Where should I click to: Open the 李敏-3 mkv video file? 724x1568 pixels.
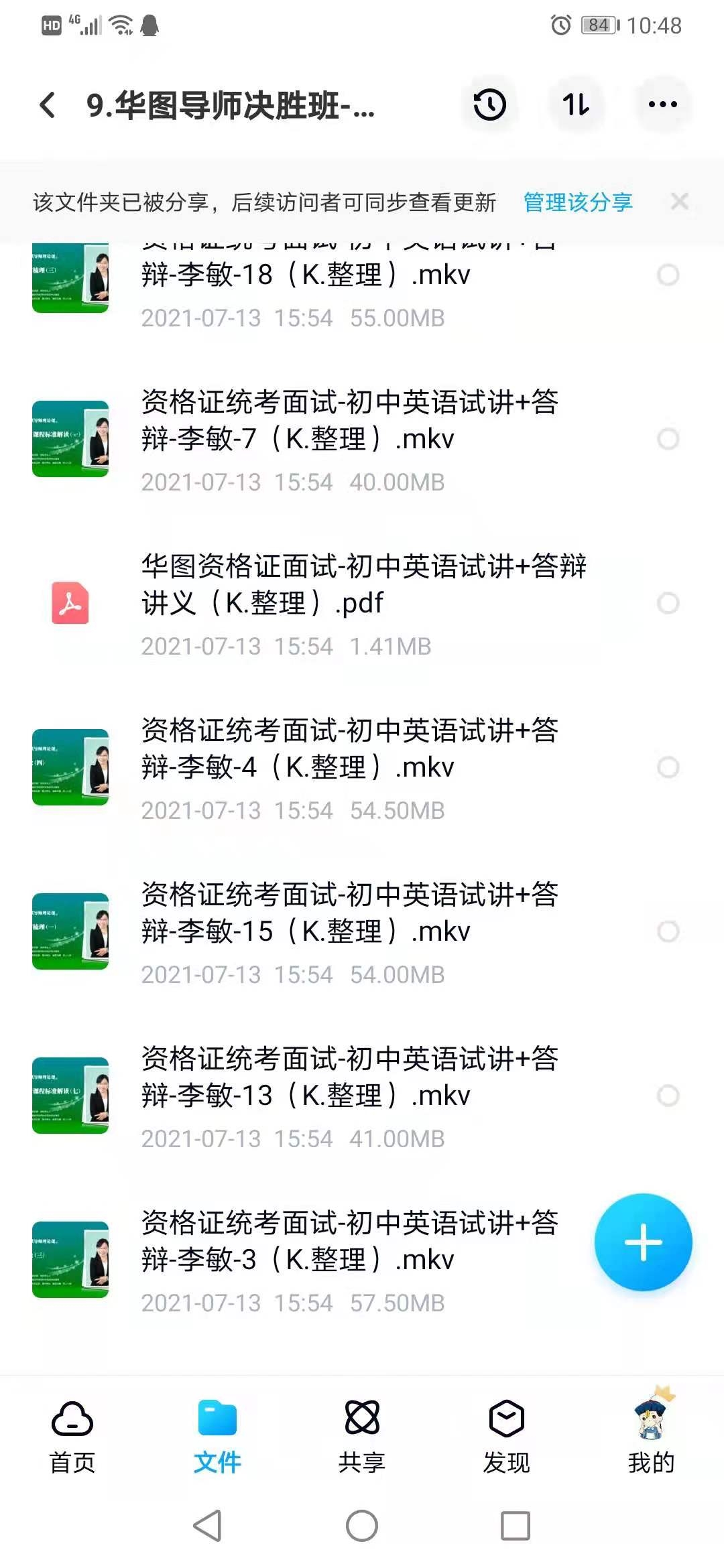pyautogui.click(x=349, y=1260)
